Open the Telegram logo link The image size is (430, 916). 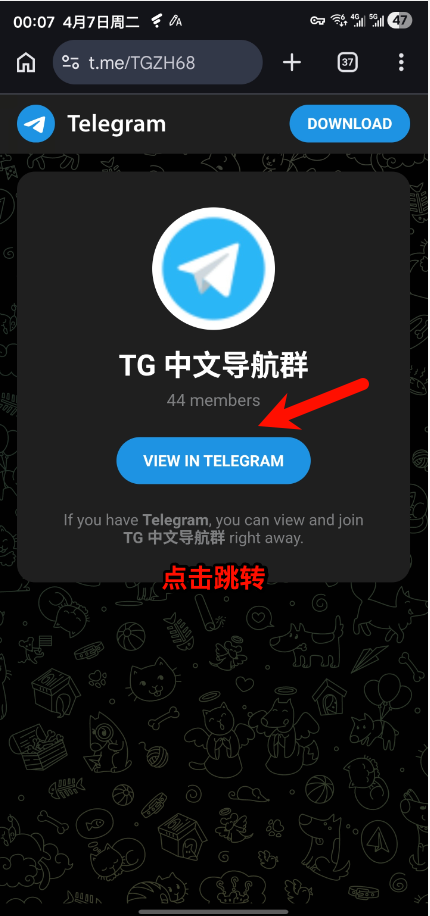coord(92,124)
